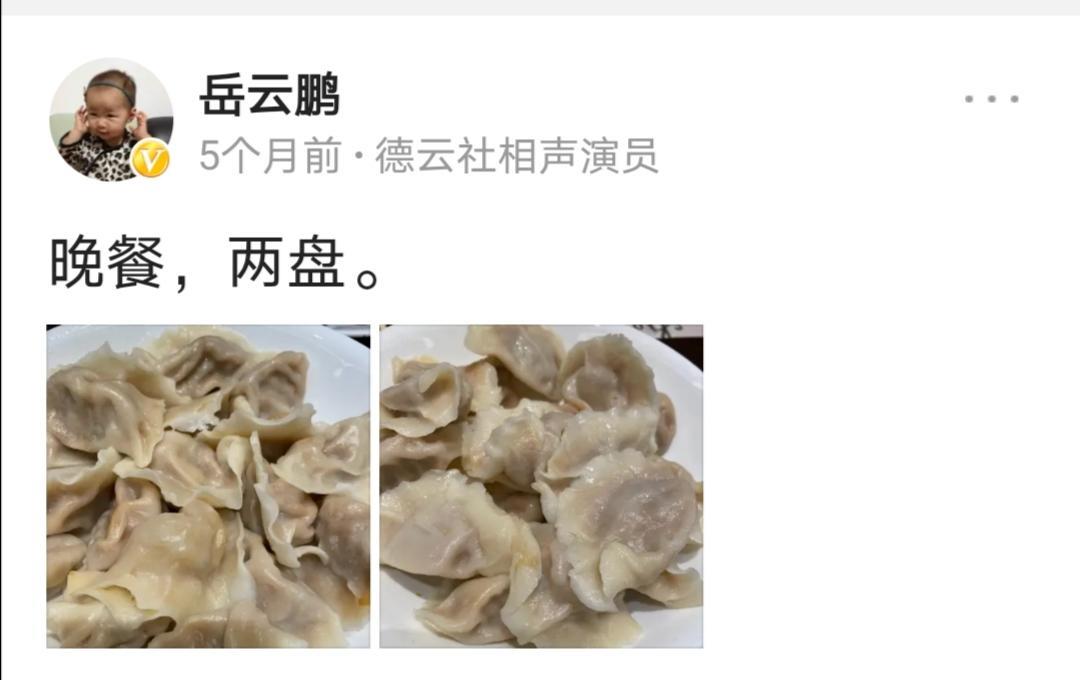Open the post's three-dot overflow menu

click(x=991, y=99)
